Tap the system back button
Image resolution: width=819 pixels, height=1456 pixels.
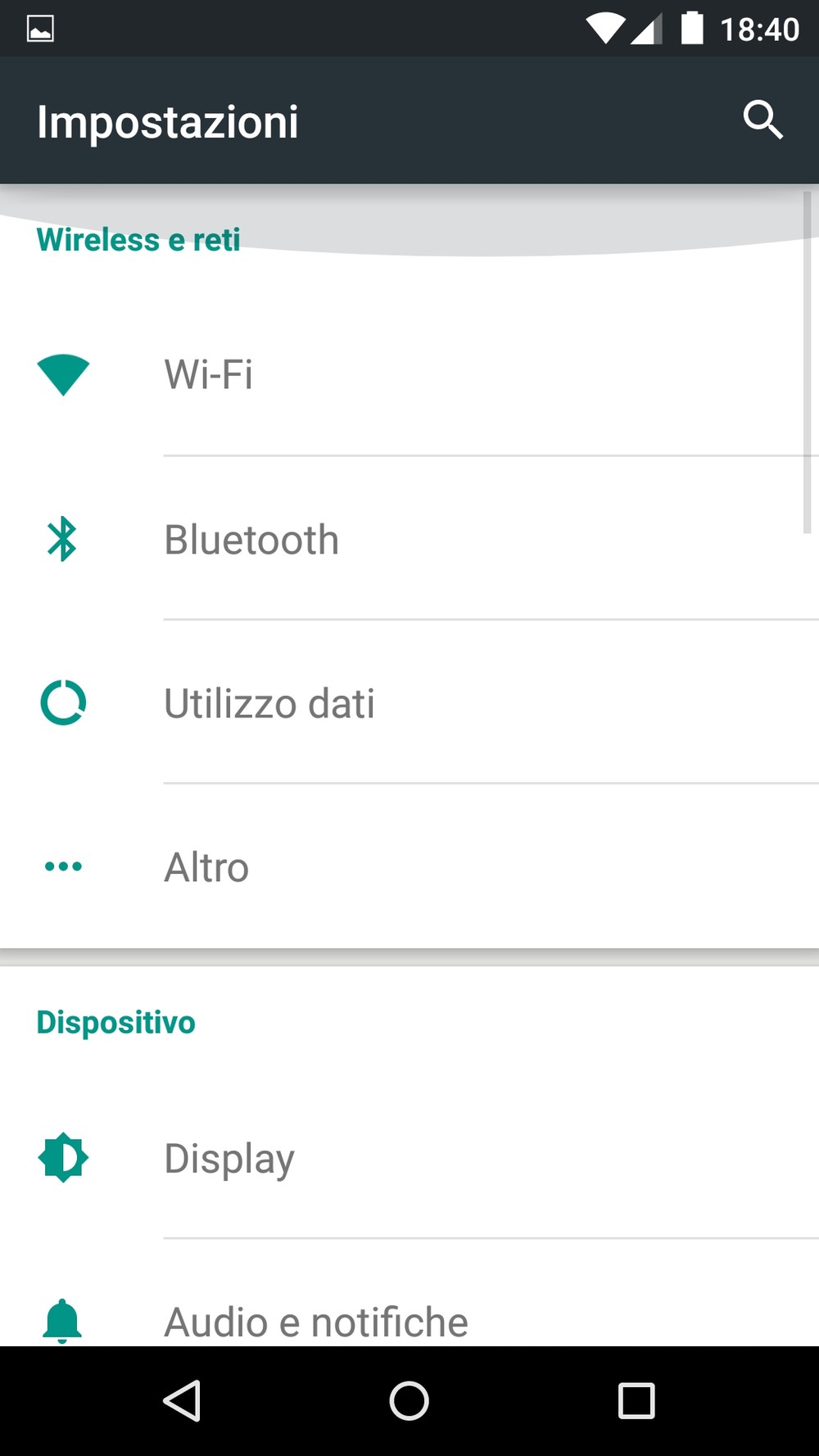pos(182,1400)
